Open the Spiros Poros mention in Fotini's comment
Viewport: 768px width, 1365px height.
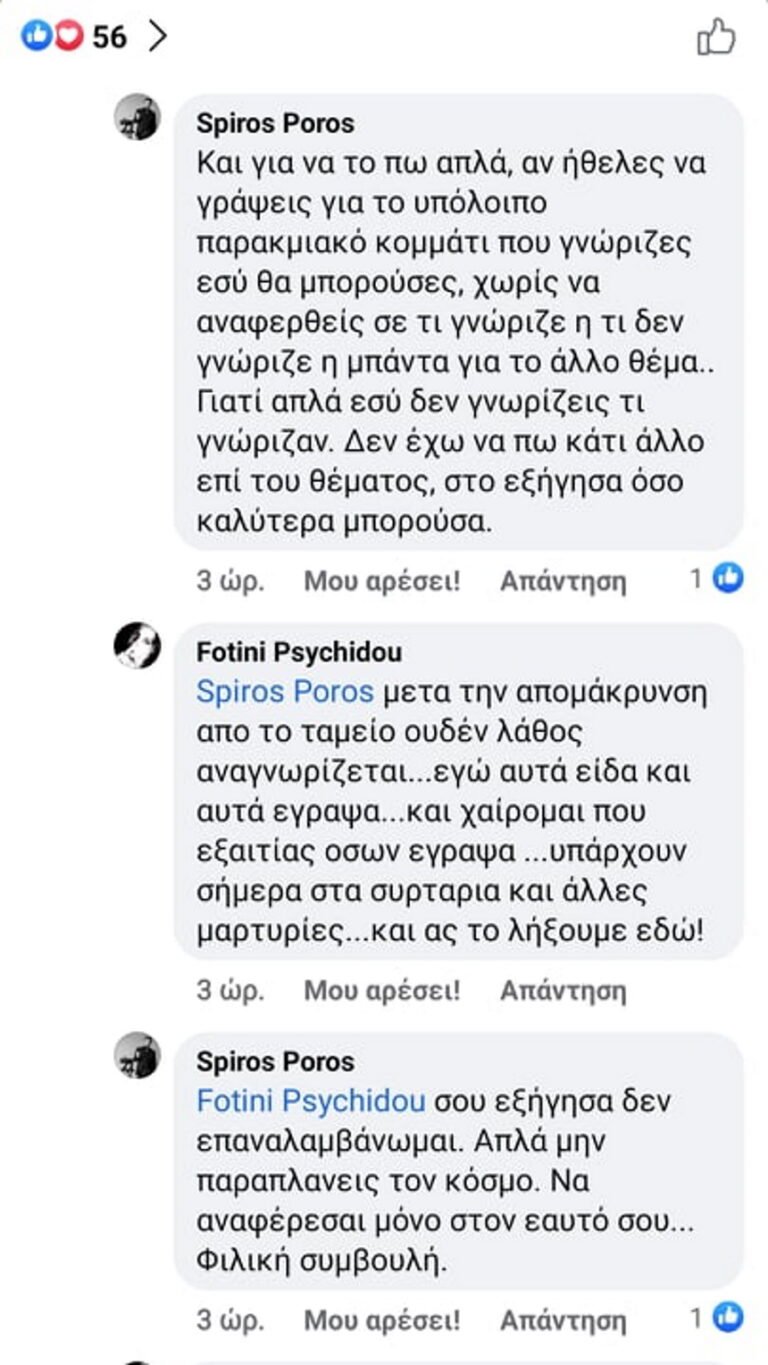coord(285,692)
